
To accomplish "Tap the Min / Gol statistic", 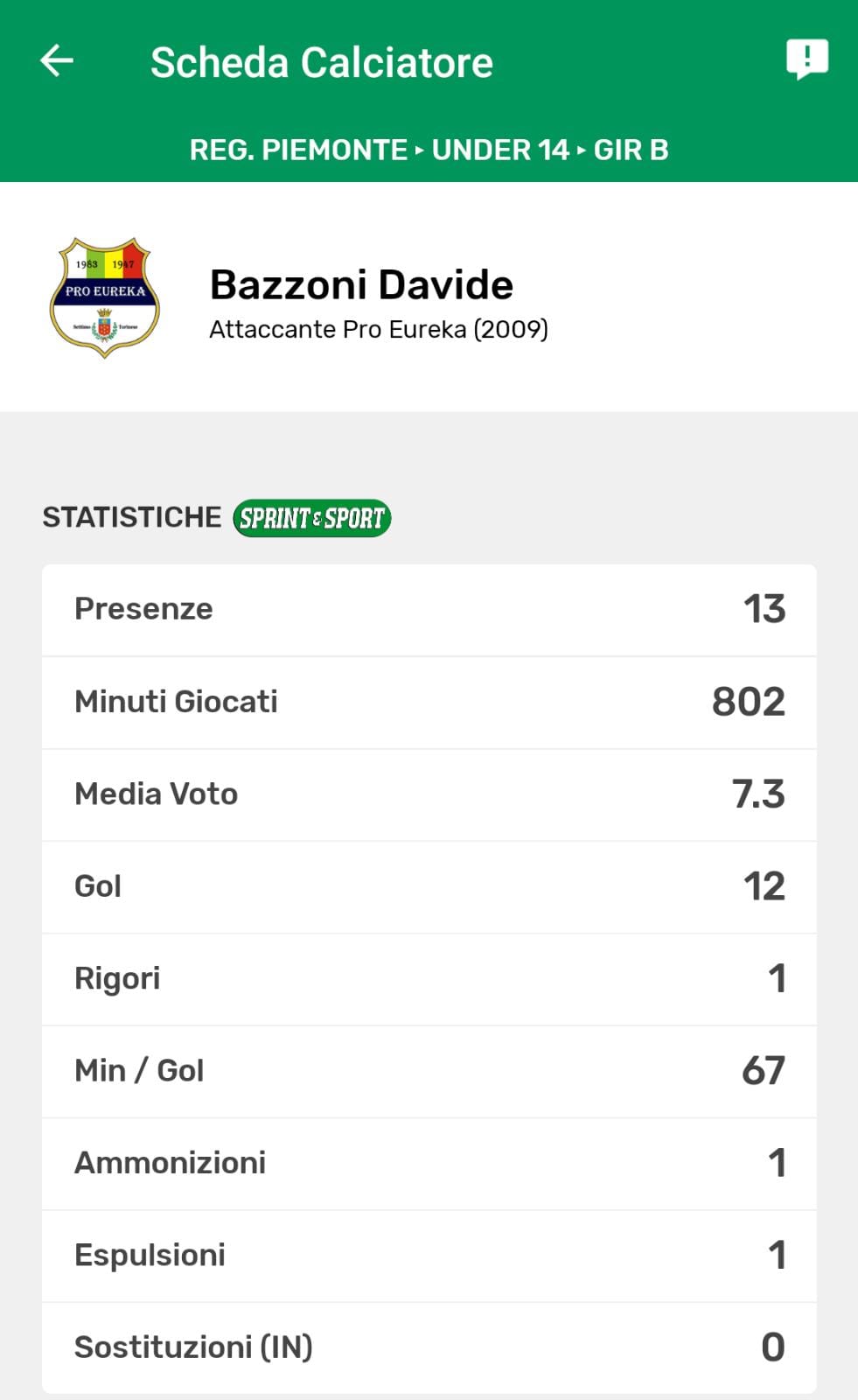I will (x=429, y=1071).
